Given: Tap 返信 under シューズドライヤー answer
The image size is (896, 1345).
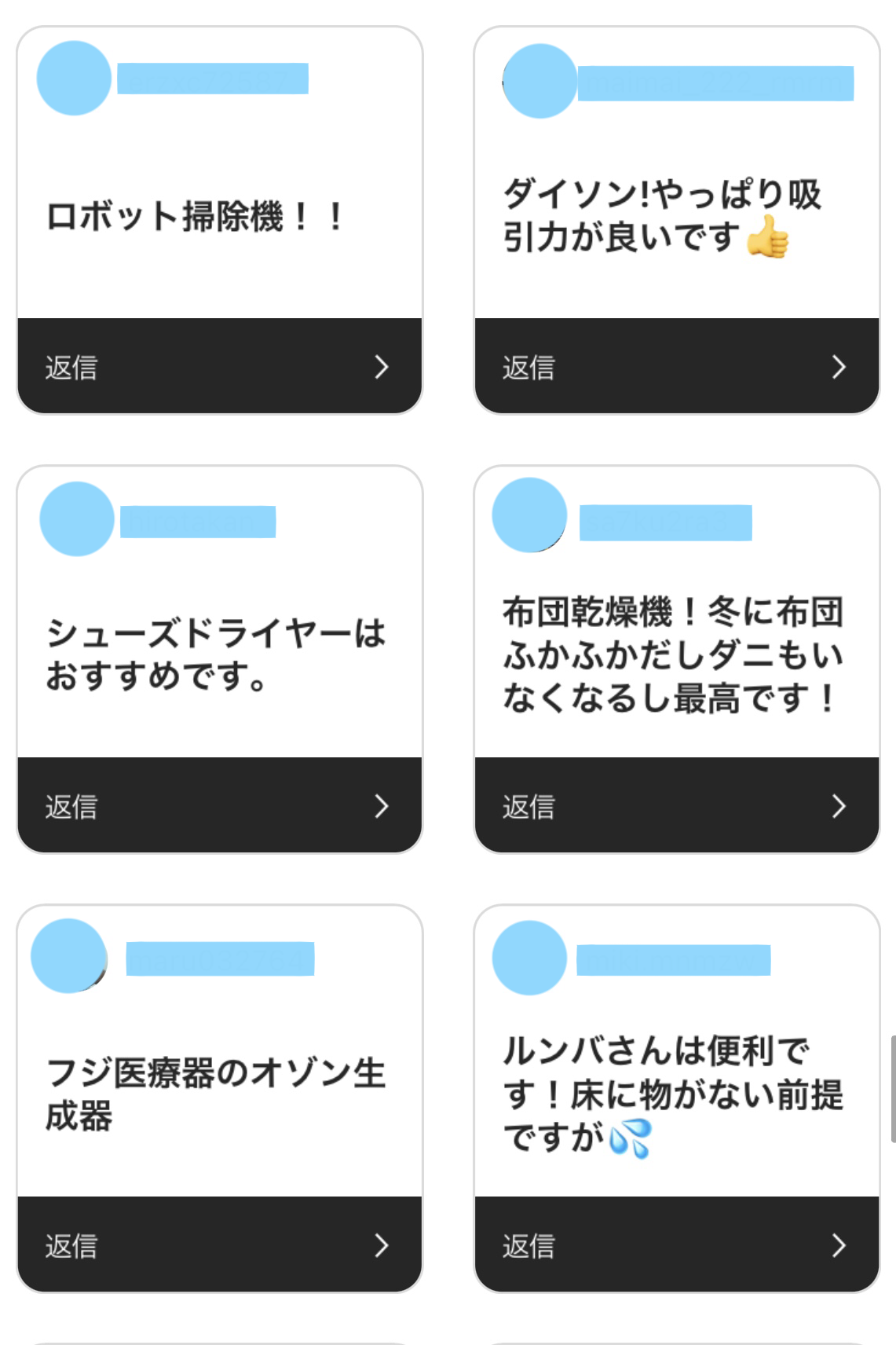Looking at the screenshot, I should click(219, 805).
